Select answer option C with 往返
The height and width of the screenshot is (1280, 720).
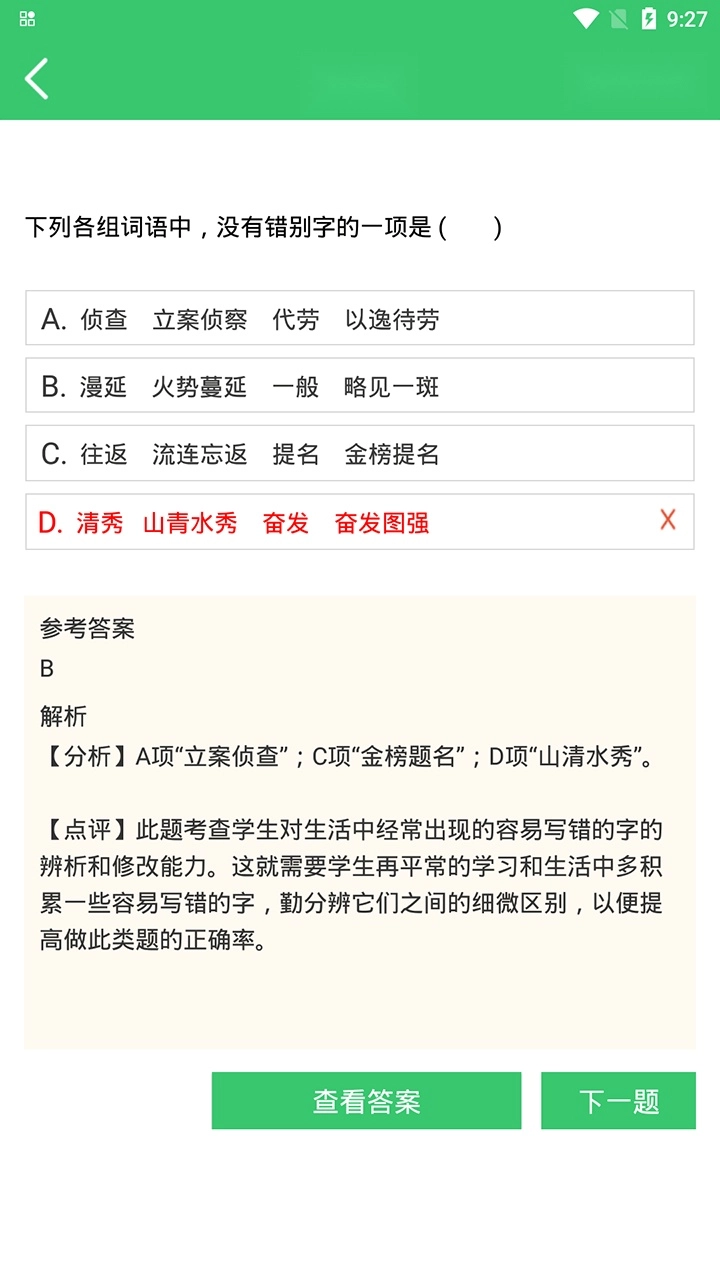pos(360,453)
